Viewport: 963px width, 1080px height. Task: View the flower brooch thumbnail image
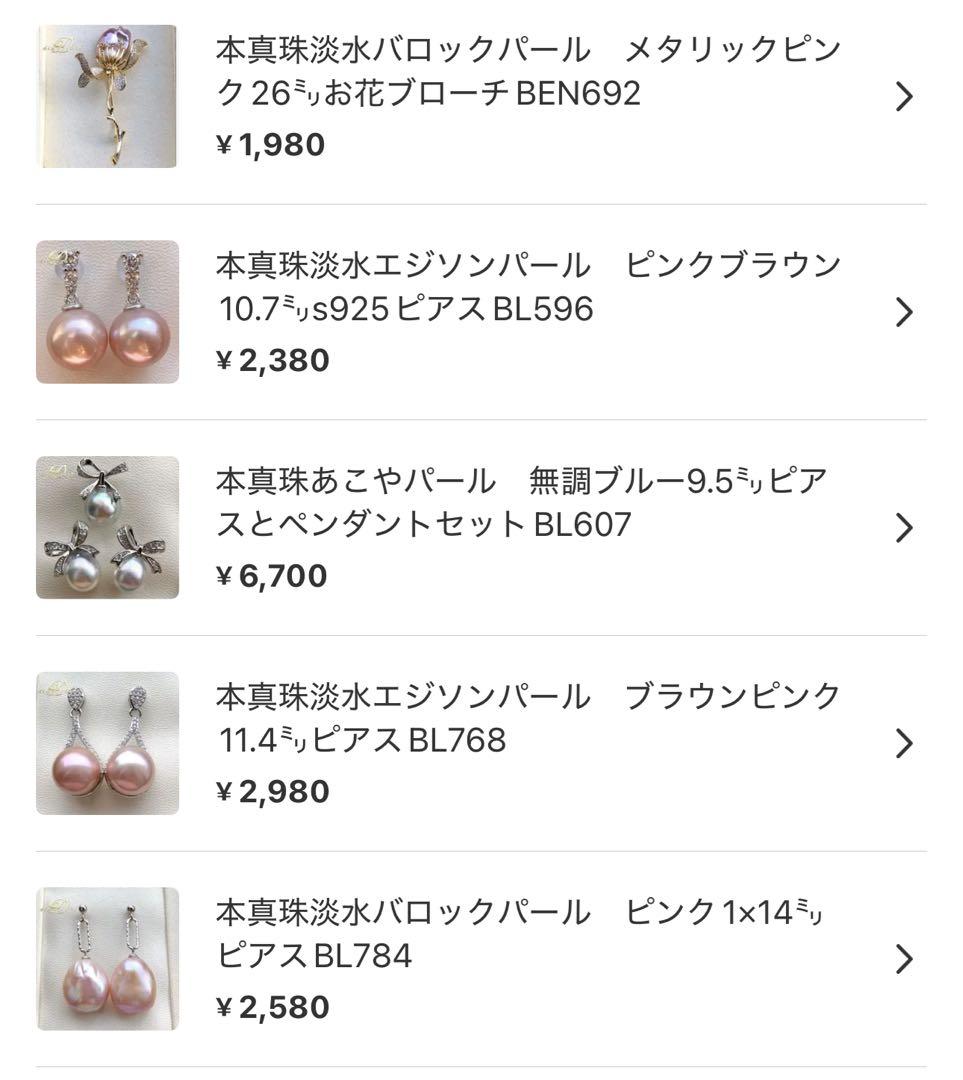(108, 96)
